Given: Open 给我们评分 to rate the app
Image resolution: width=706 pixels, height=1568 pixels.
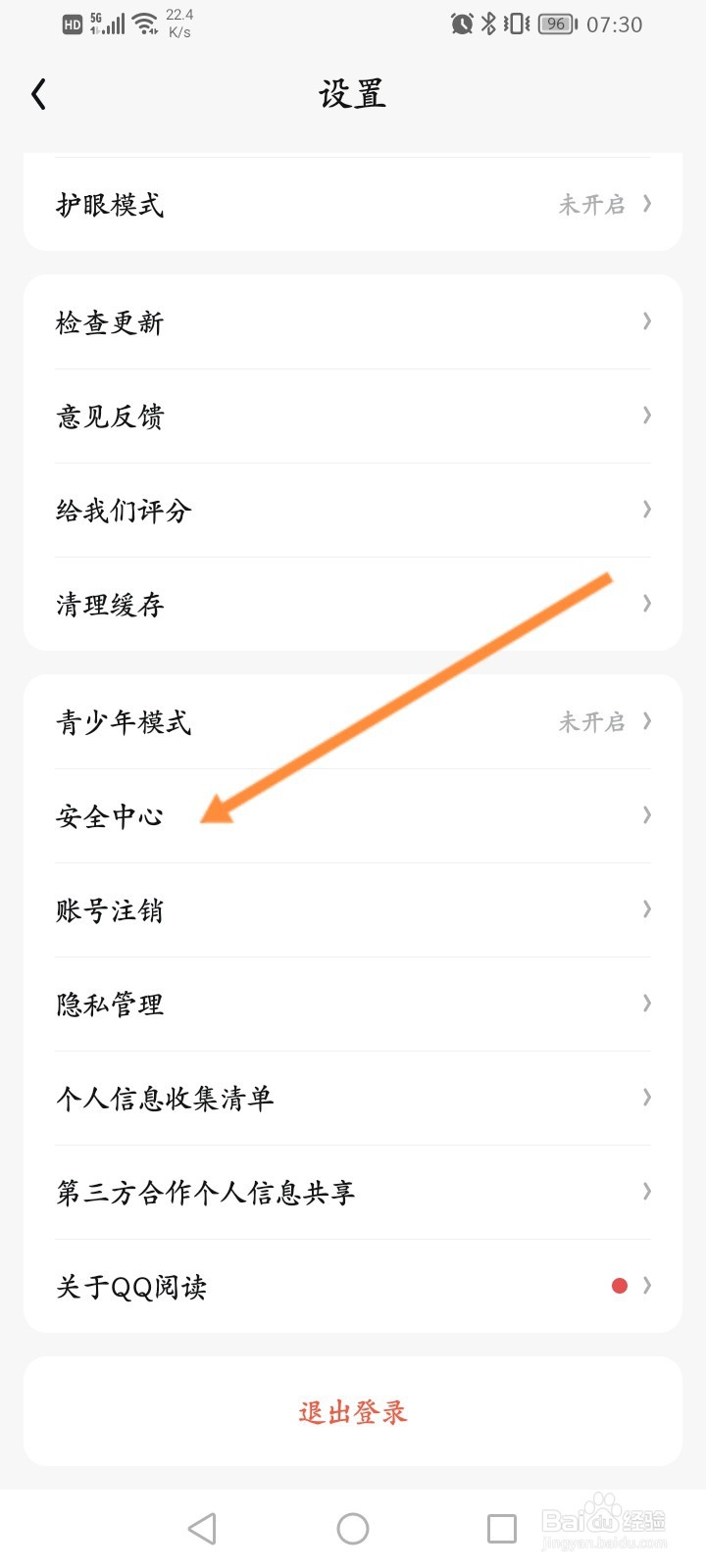Looking at the screenshot, I should tap(353, 510).
